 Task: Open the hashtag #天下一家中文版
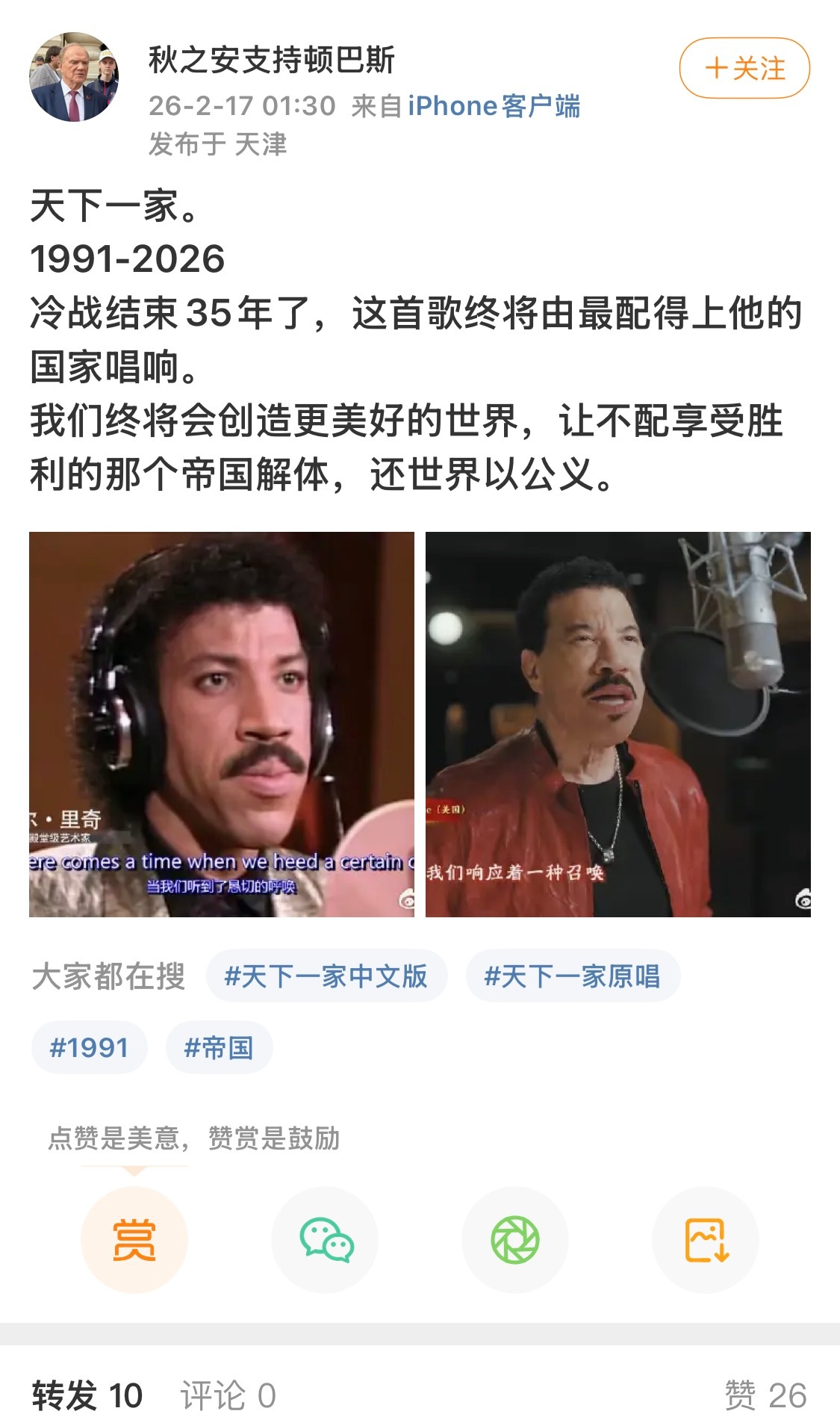[x=329, y=976]
